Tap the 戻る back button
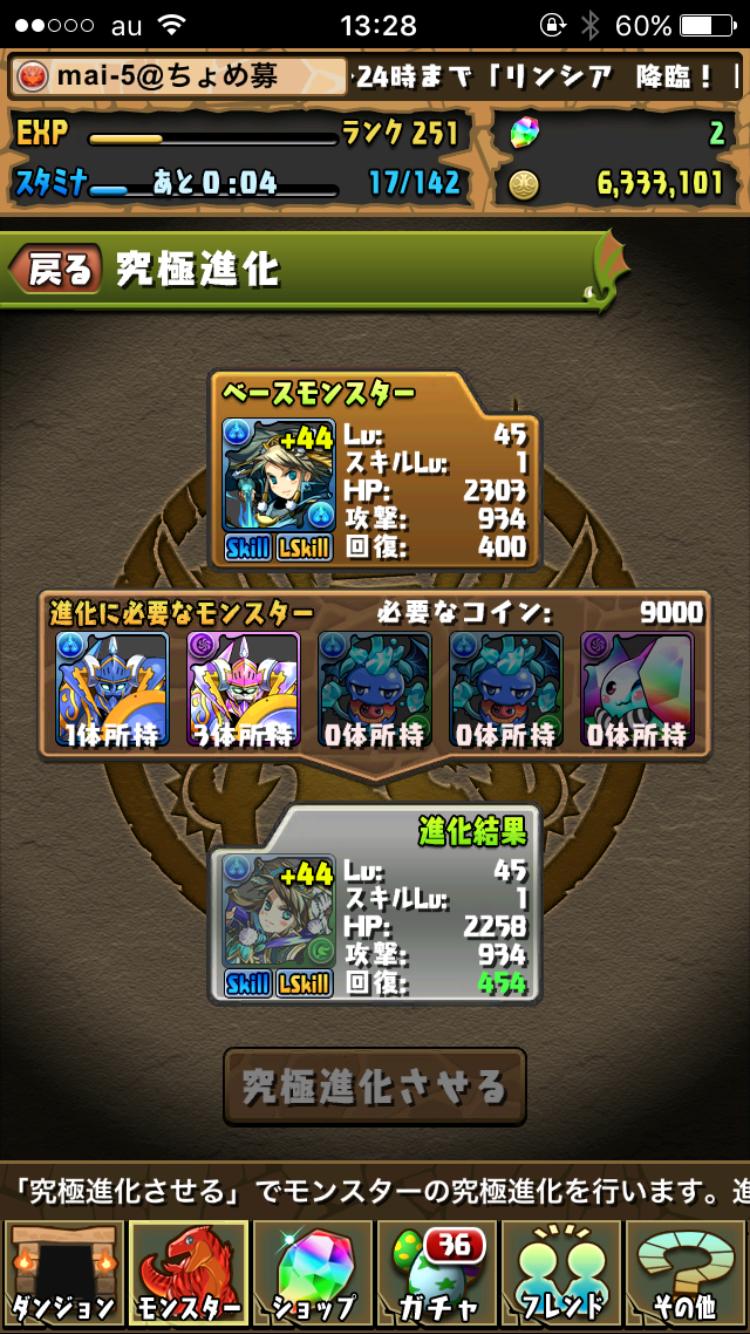 (56, 270)
